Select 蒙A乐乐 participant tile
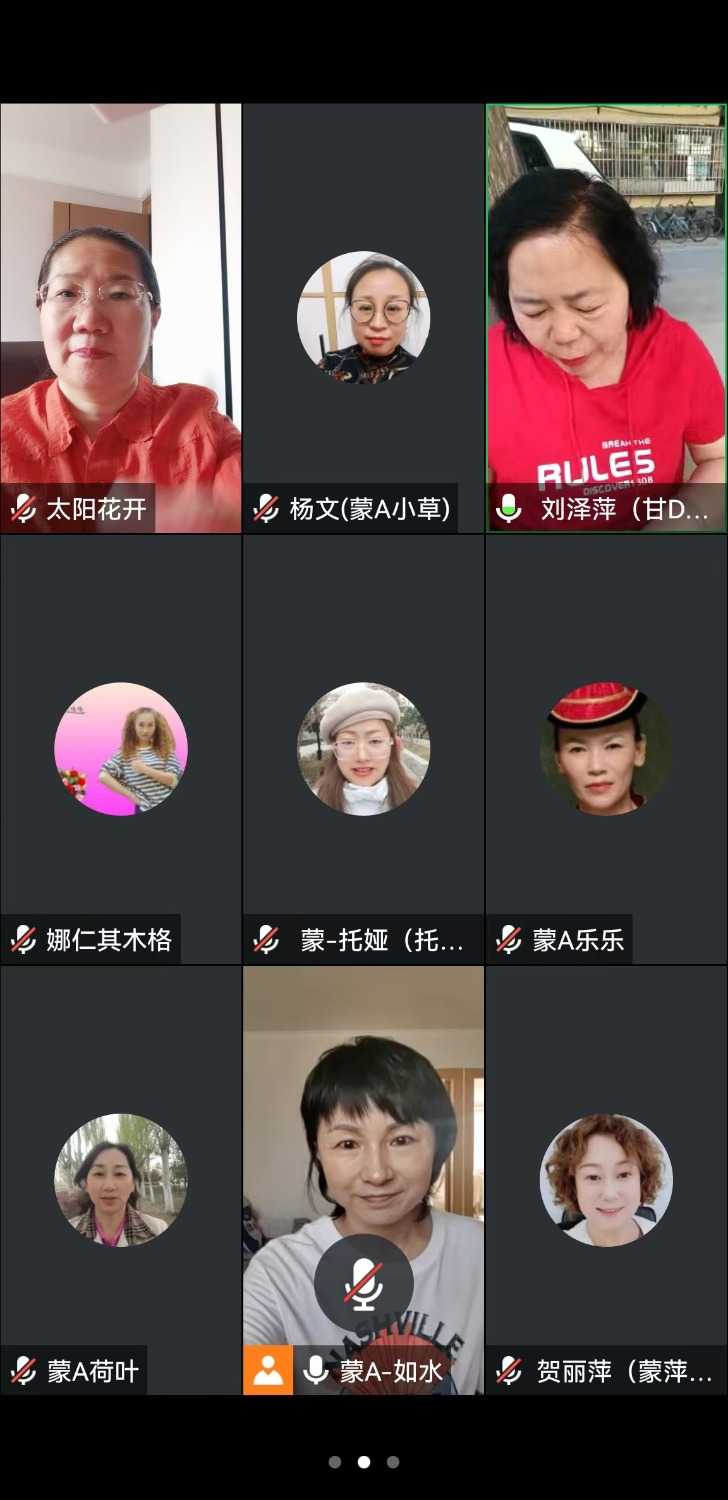 click(x=606, y=749)
